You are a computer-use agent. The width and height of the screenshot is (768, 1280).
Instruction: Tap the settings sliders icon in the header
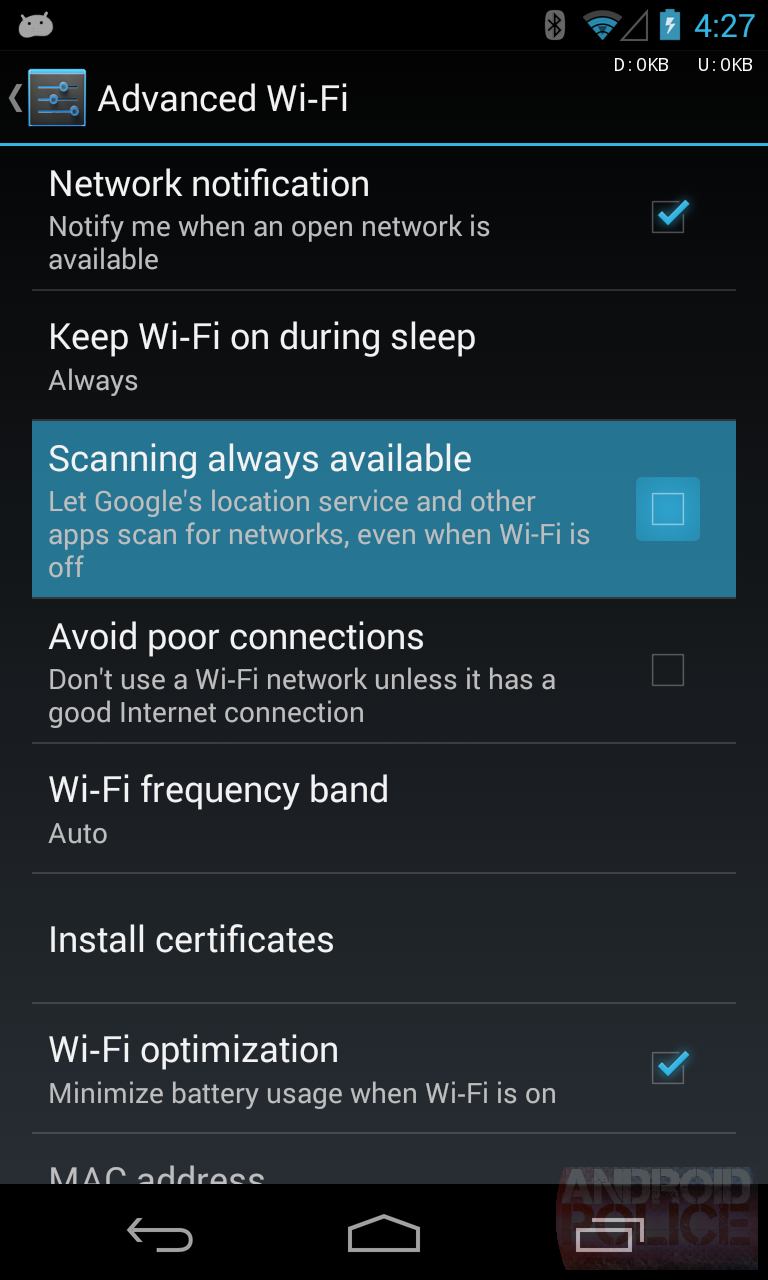57,97
